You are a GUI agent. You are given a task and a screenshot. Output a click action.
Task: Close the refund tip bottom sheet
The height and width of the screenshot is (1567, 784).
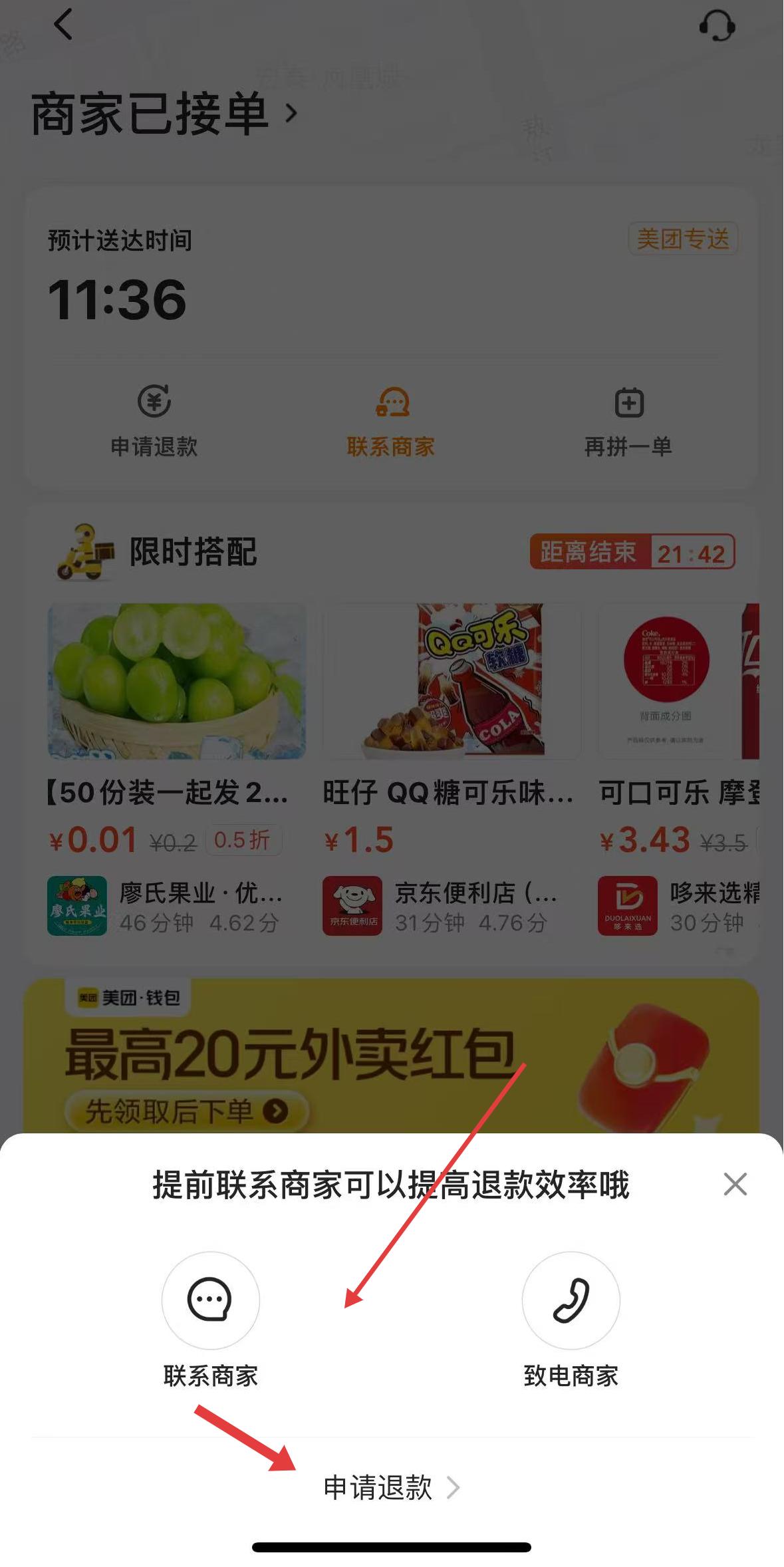tap(735, 1185)
